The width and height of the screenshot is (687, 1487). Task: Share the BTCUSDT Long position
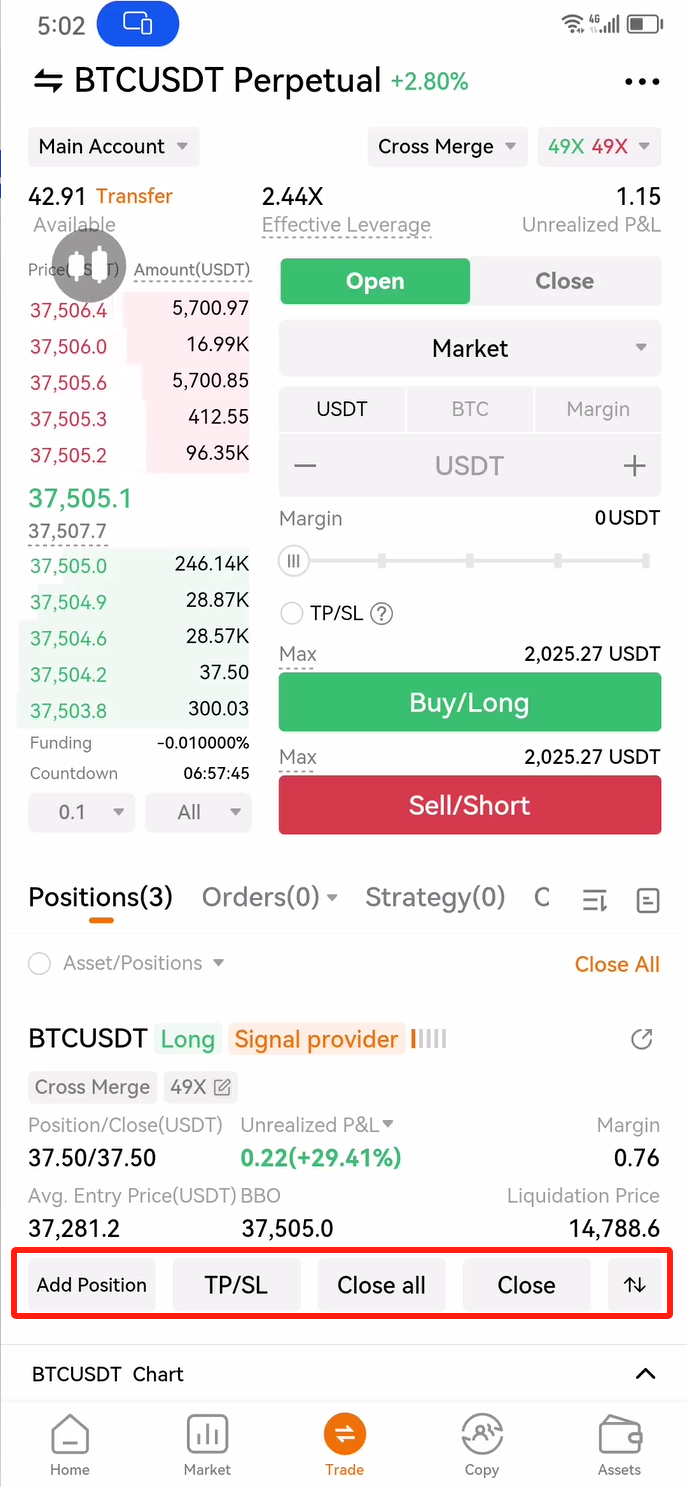tap(642, 1039)
